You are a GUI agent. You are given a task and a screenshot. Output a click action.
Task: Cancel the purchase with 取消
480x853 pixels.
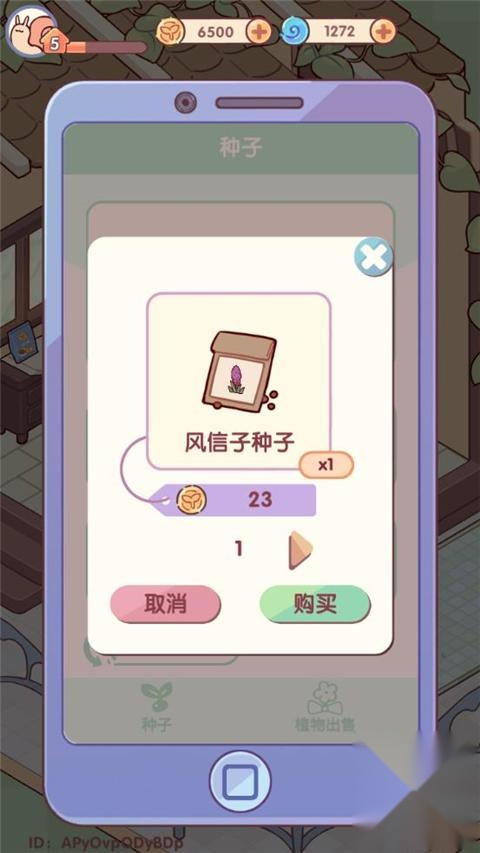pyautogui.click(x=165, y=604)
